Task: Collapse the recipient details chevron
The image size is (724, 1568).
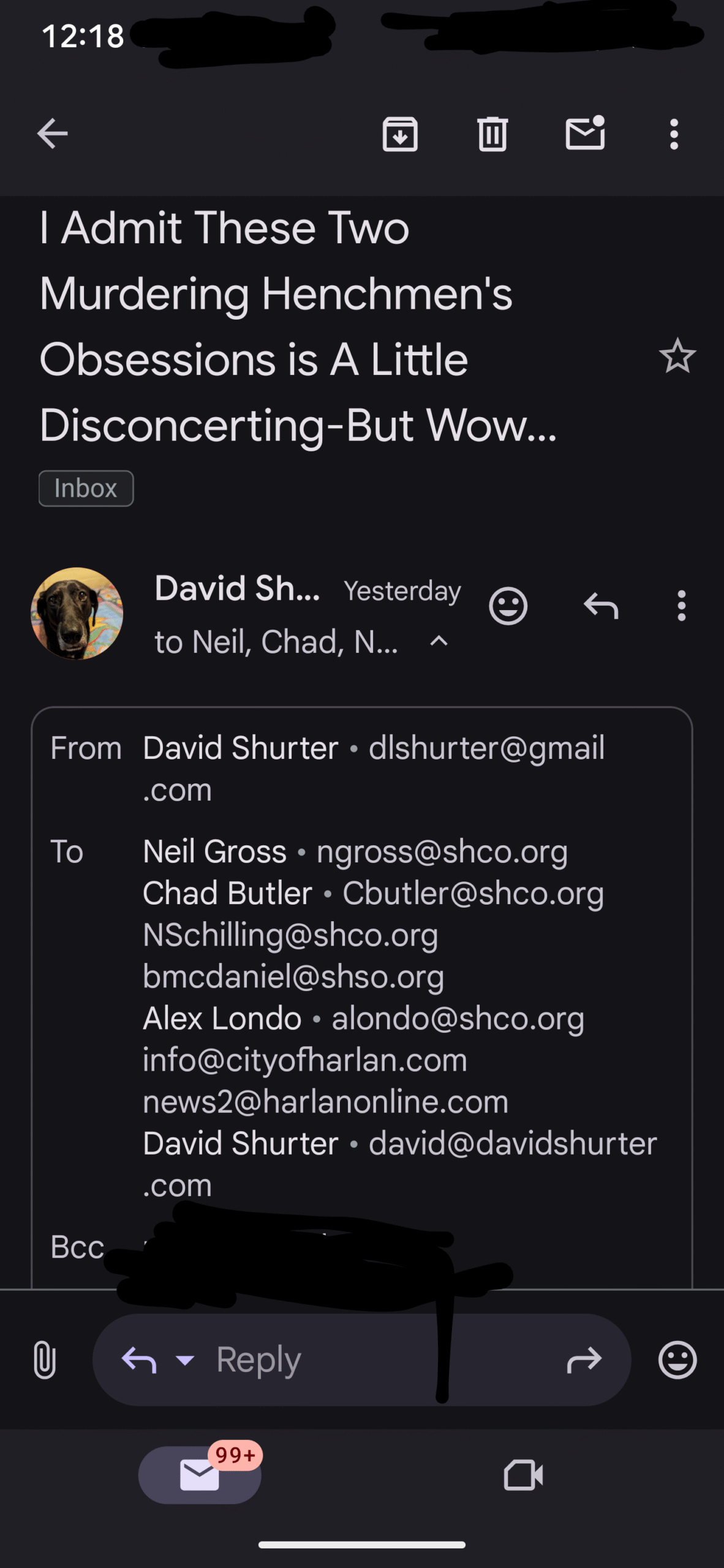Action: [439, 641]
